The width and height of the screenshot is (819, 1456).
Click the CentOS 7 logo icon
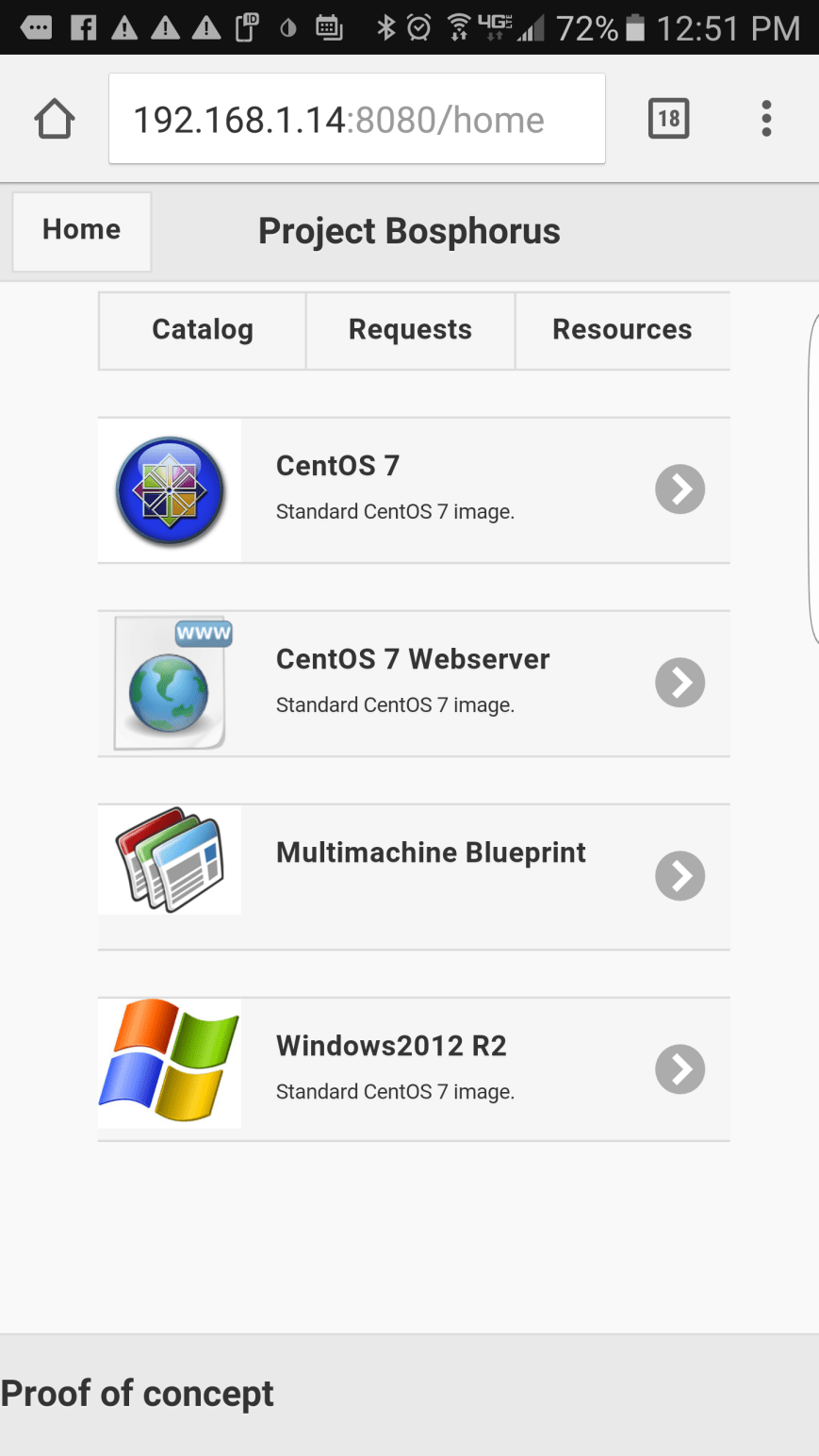click(170, 489)
